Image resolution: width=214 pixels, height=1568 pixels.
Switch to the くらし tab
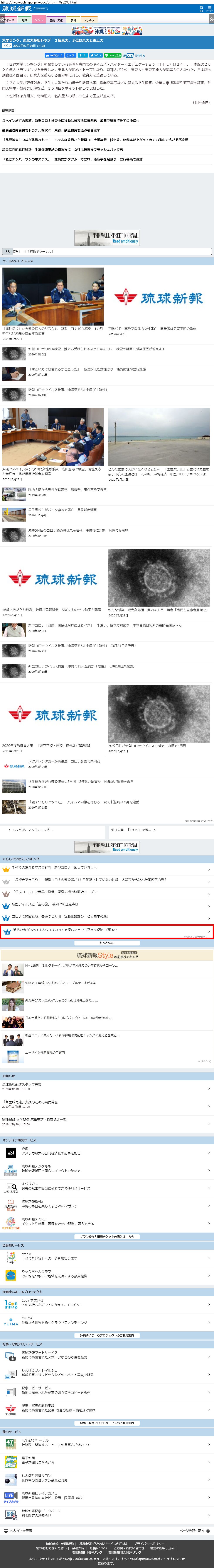coord(39,20)
